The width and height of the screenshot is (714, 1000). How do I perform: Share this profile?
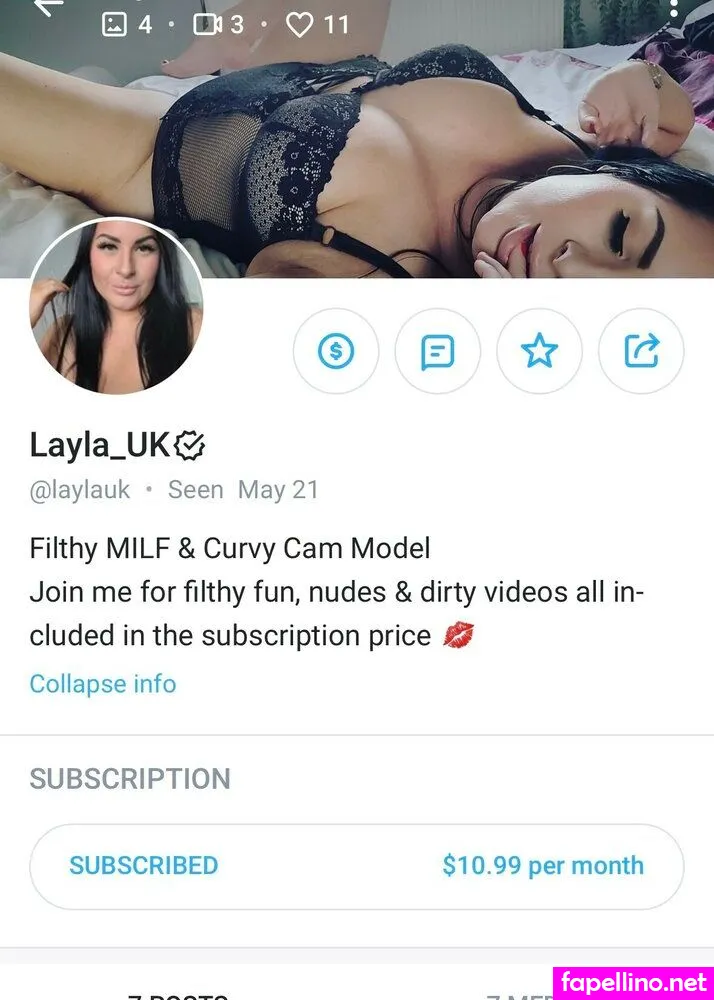tap(641, 351)
